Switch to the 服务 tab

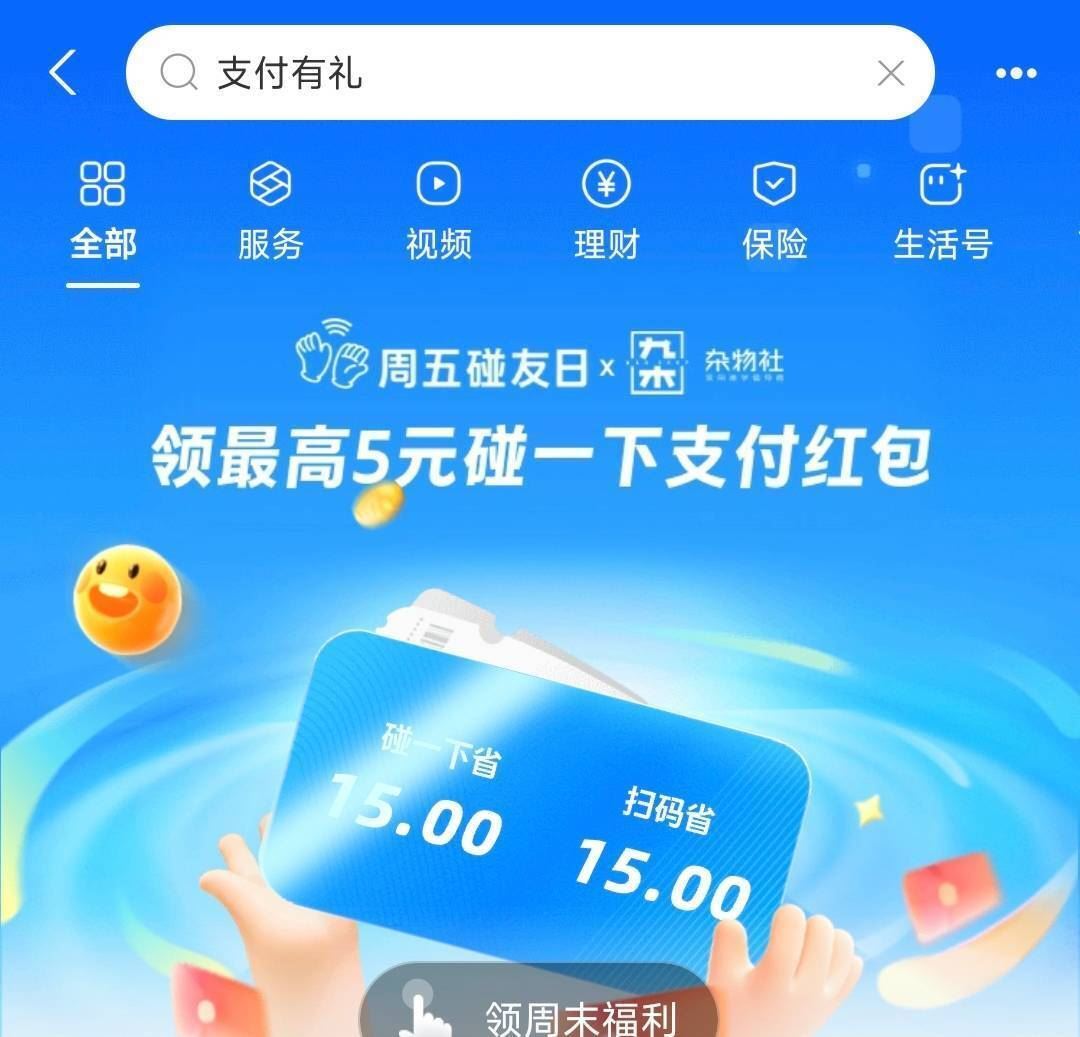tap(270, 212)
